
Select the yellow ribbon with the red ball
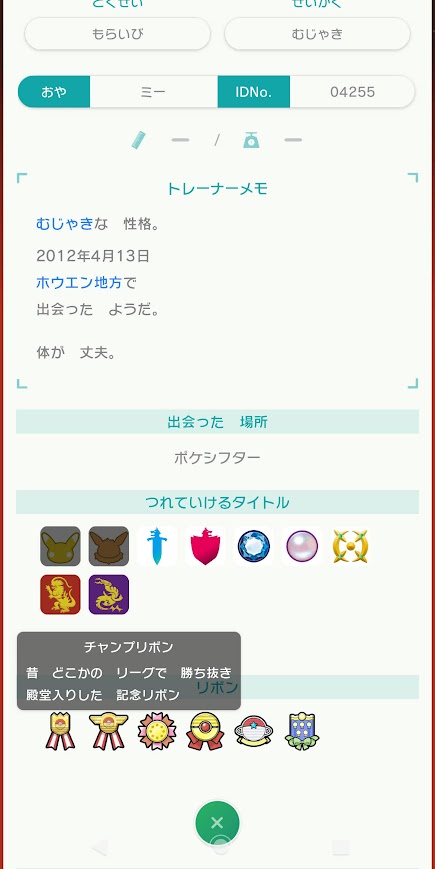(x=205, y=731)
